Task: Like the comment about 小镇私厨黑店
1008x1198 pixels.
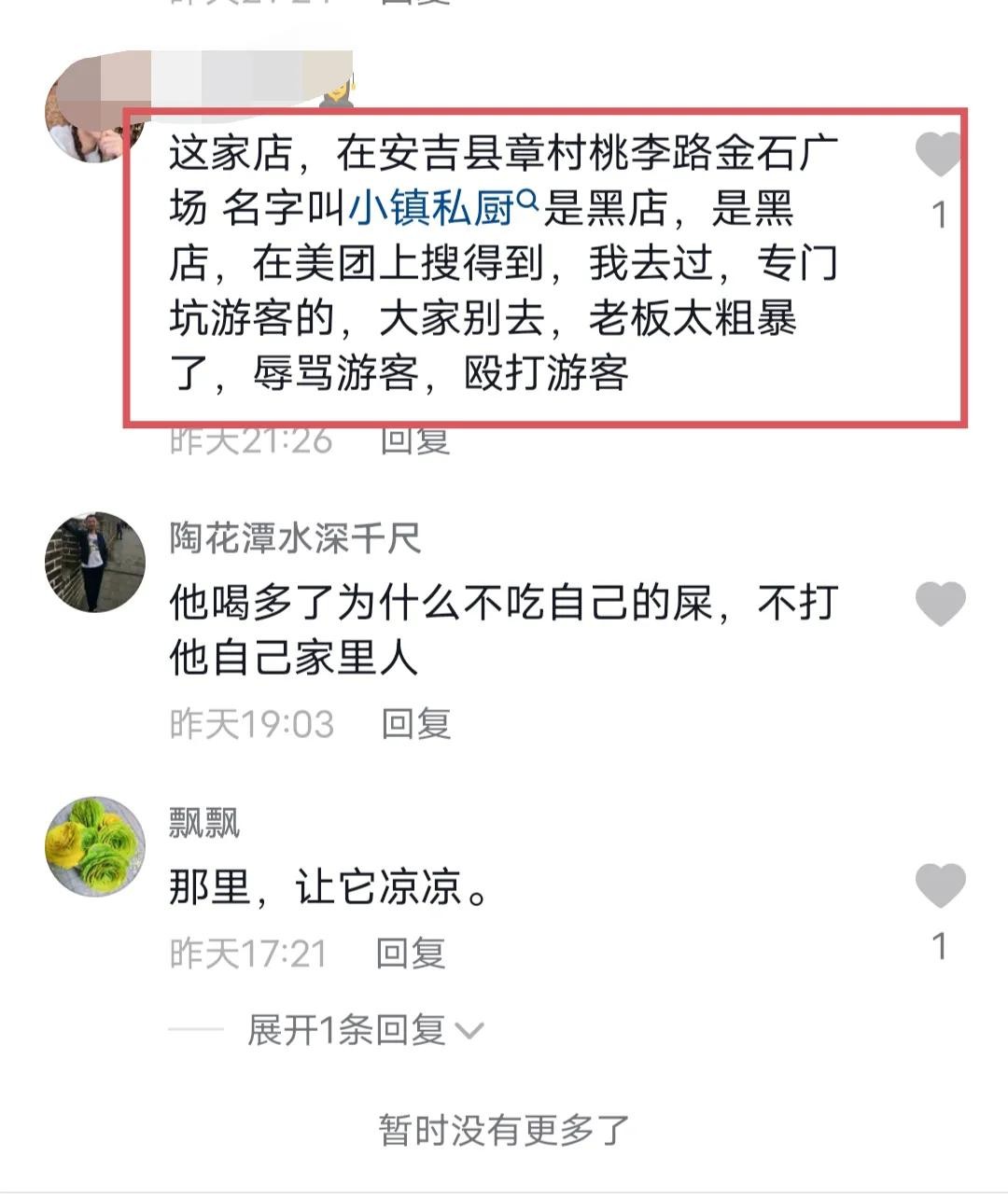Action: point(939,155)
